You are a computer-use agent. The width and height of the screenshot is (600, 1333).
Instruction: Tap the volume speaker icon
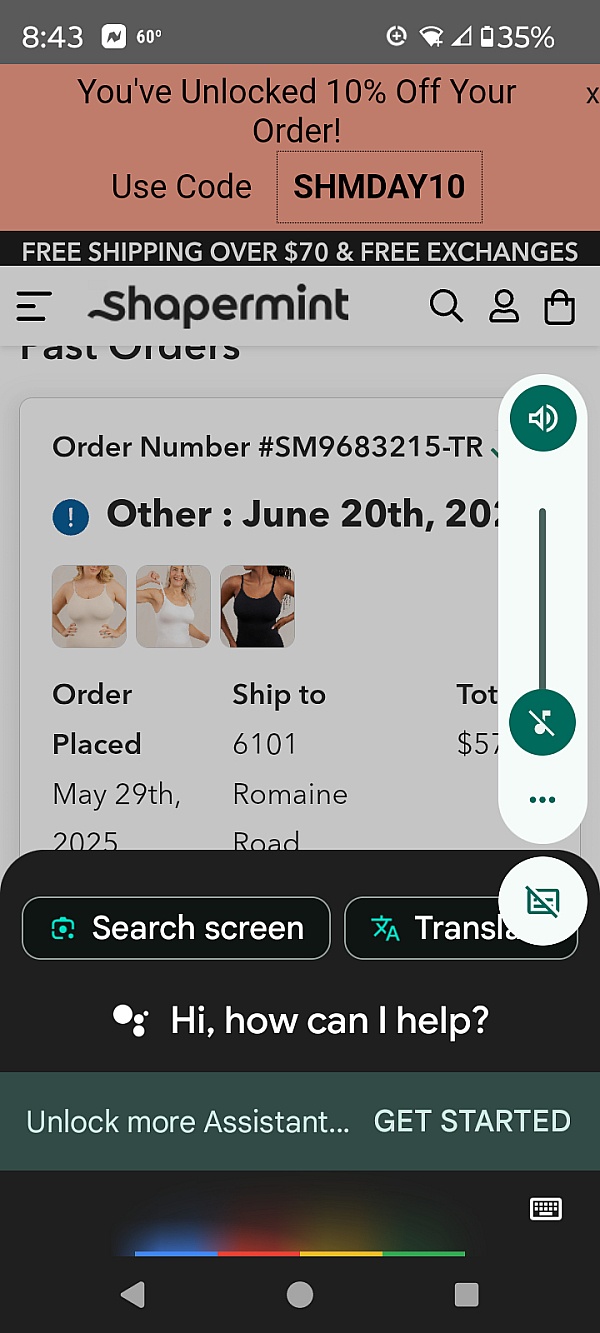point(542,418)
